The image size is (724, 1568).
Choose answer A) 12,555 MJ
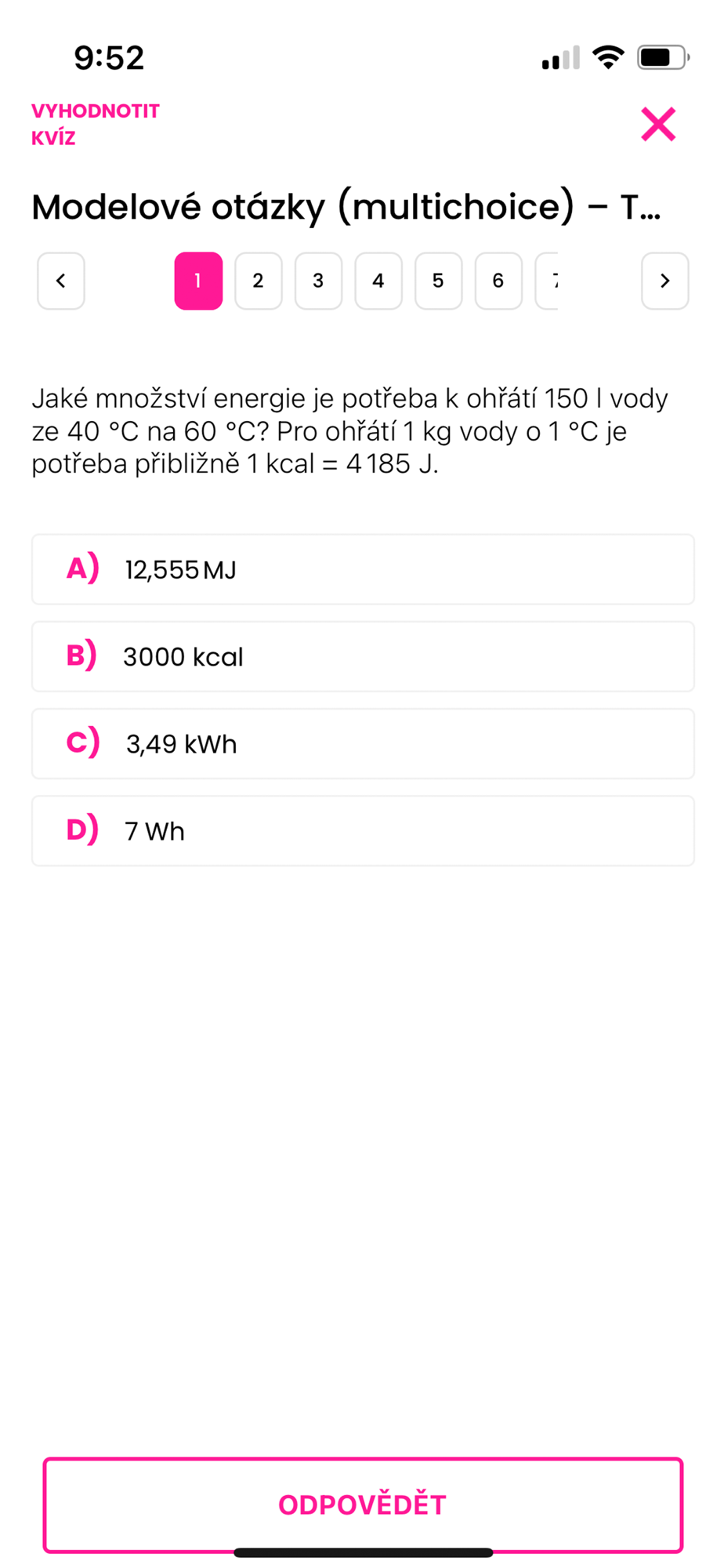[363, 569]
